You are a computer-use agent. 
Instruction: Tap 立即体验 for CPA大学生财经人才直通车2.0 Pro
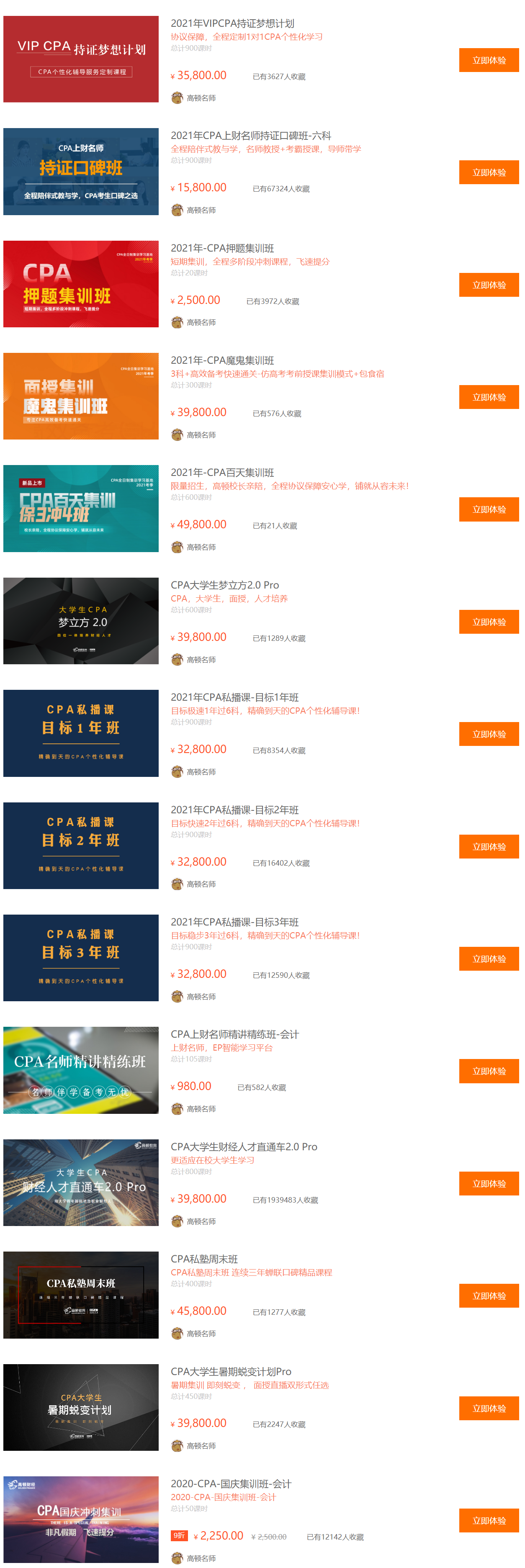489,1184
